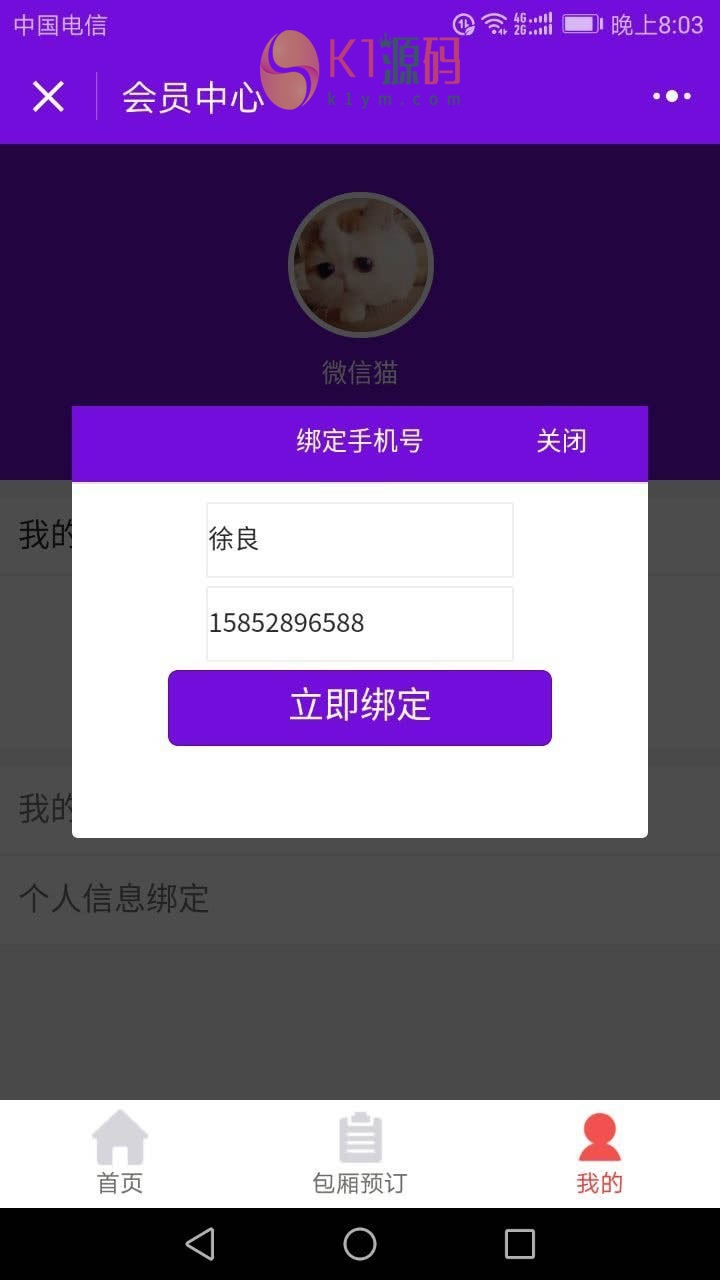This screenshot has height=1280, width=720.
Task: Select the red person icon above 我的
Action: (x=597, y=1135)
